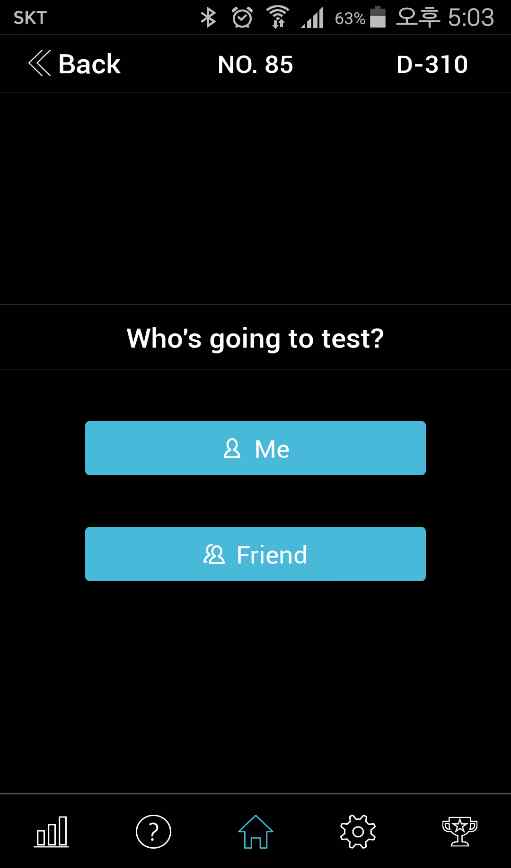Open the help question mark tab

point(153,831)
